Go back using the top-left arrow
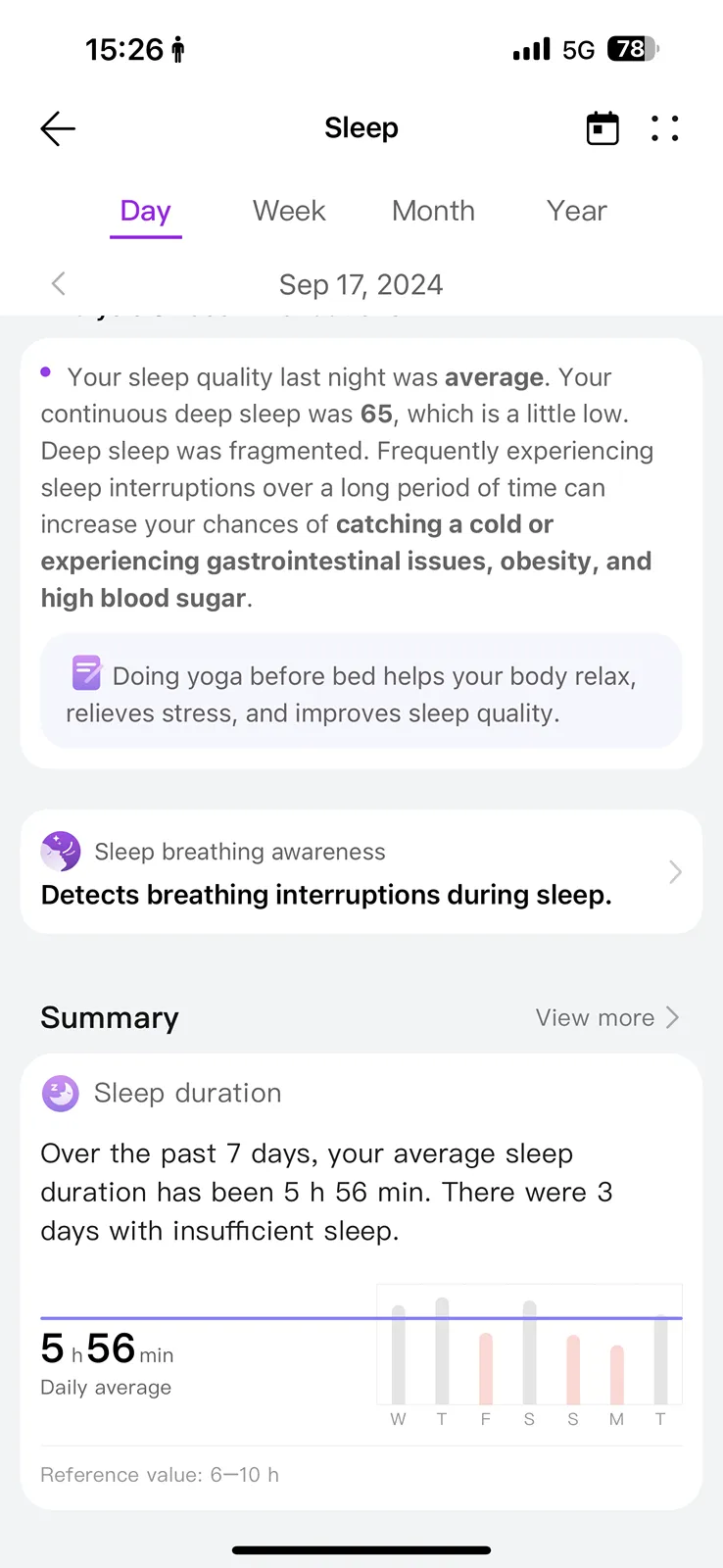Viewport: 723px width, 1568px height. pyautogui.click(x=58, y=128)
